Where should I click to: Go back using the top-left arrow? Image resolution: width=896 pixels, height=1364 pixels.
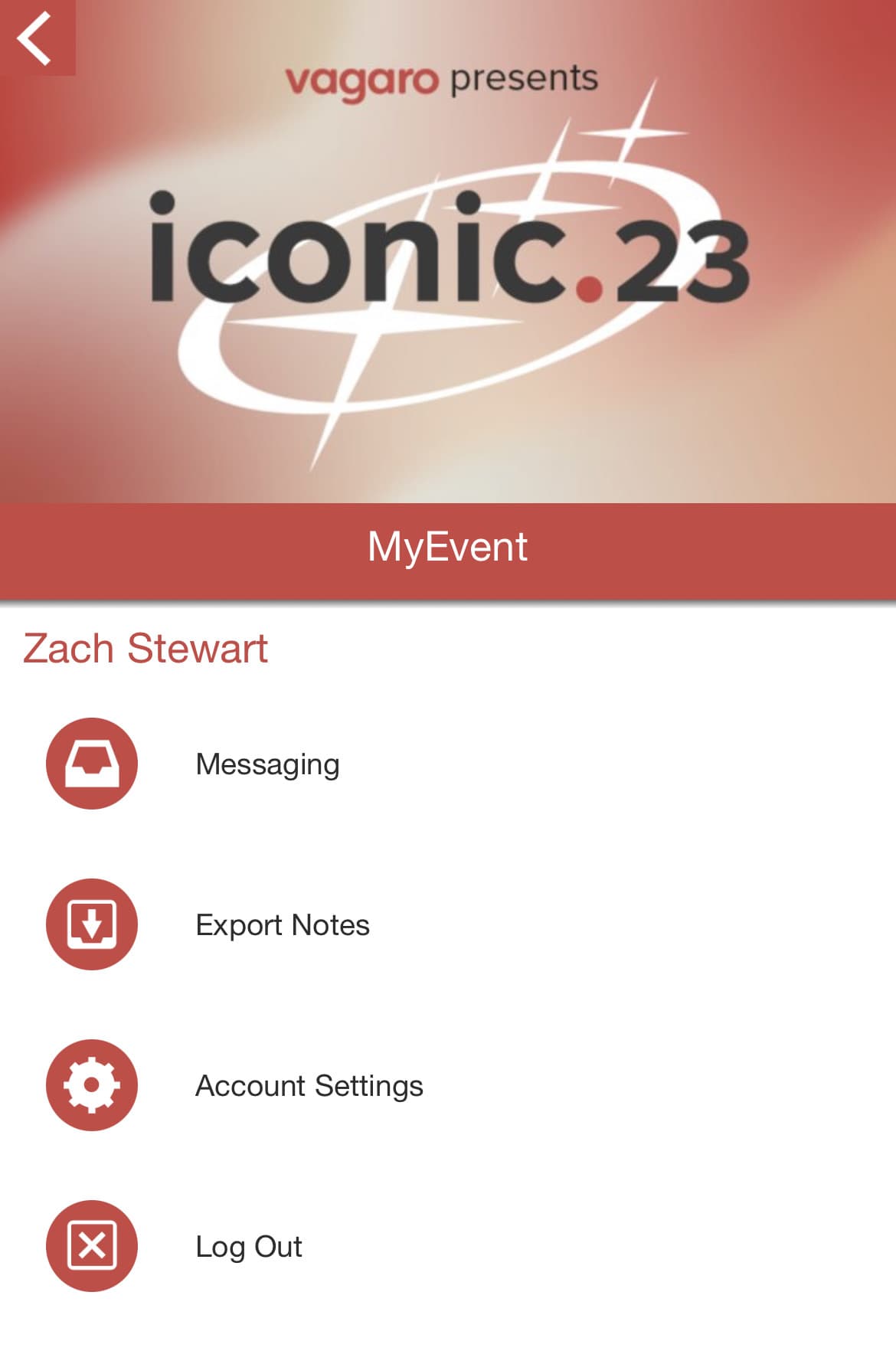[35, 38]
